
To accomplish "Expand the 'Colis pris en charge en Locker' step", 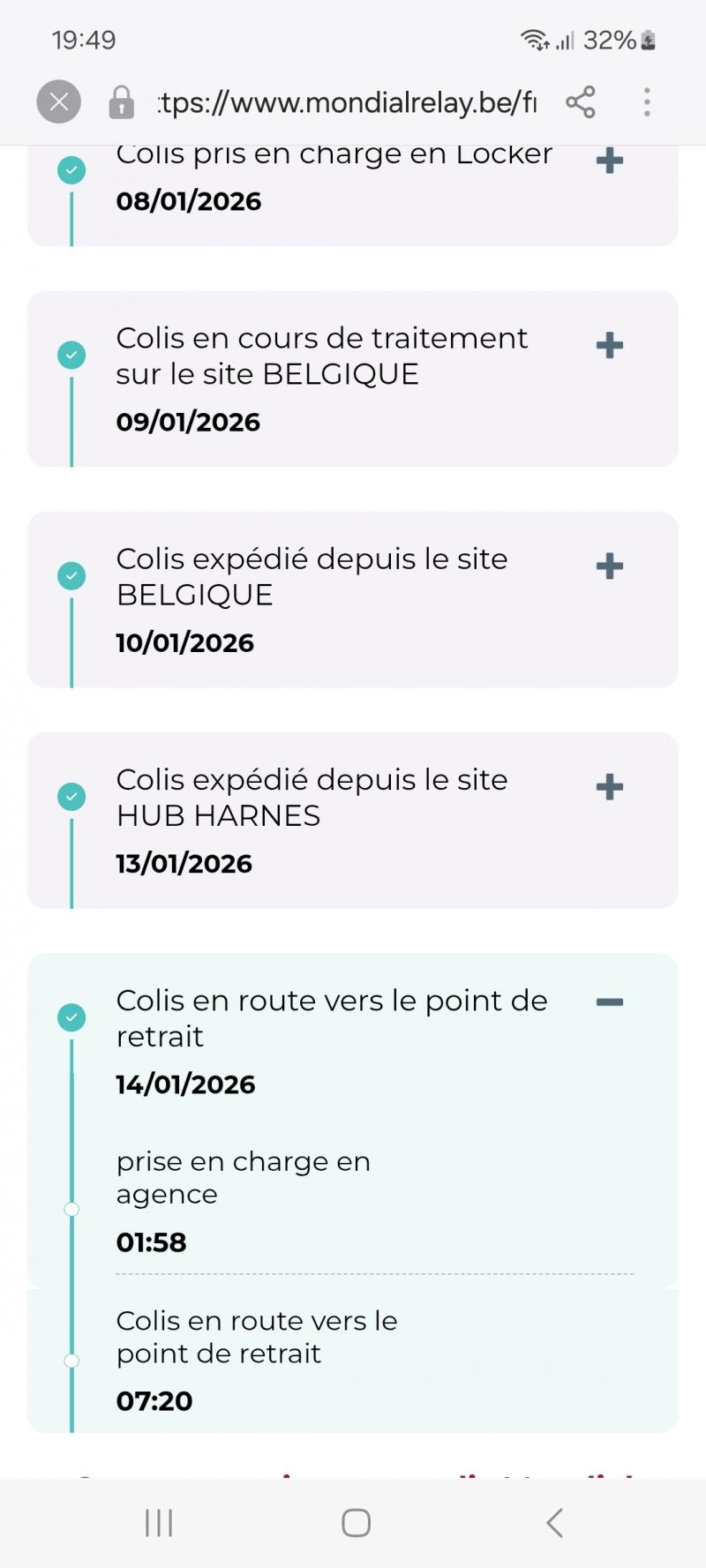I will pyautogui.click(x=610, y=161).
